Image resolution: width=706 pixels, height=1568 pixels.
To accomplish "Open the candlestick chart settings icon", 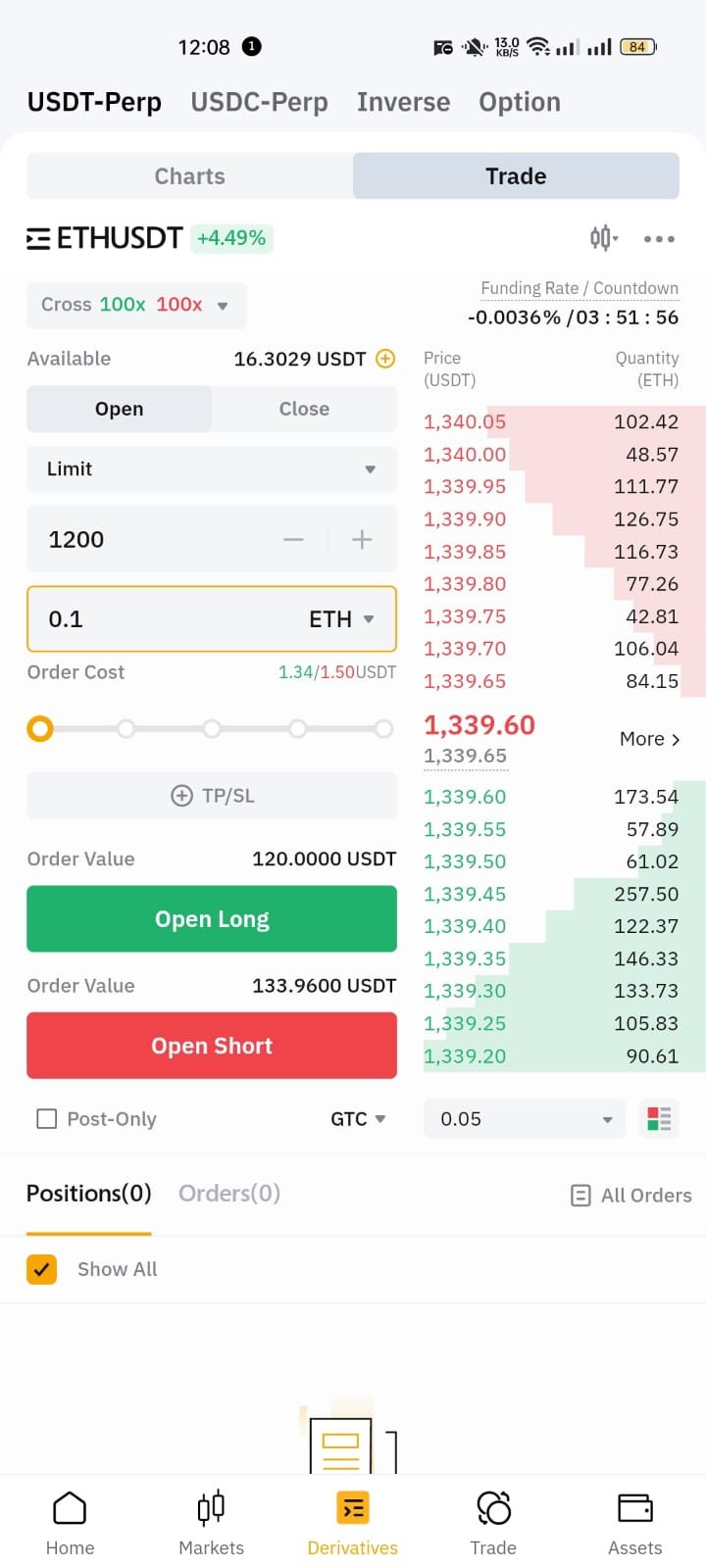I will pos(603,237).
